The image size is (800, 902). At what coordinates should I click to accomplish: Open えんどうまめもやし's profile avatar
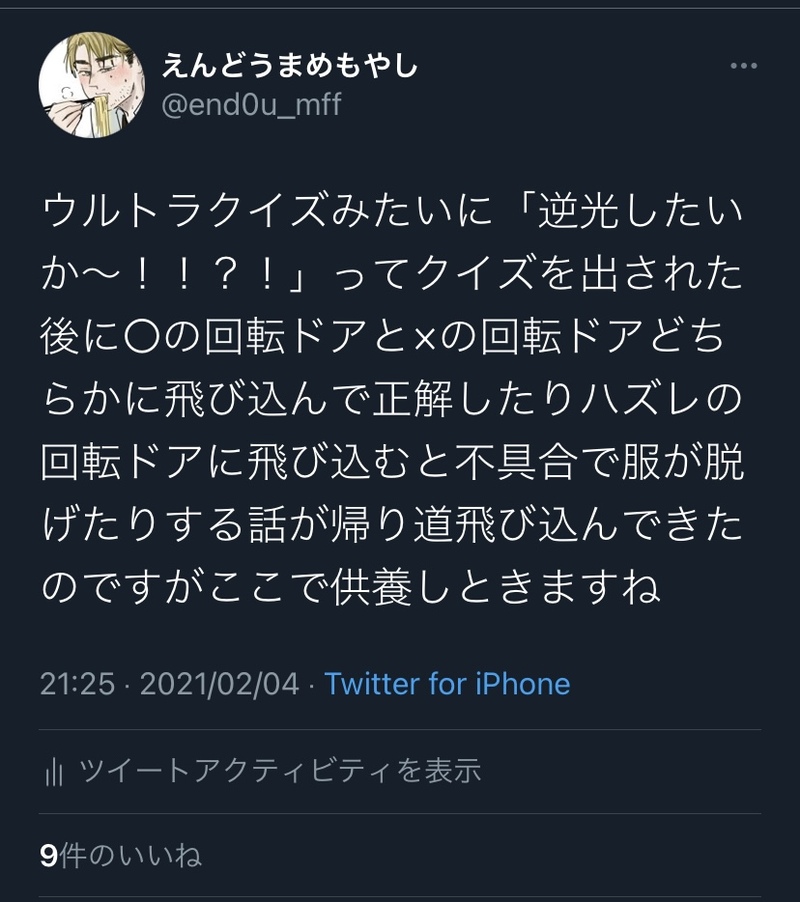tap(87, 87)
